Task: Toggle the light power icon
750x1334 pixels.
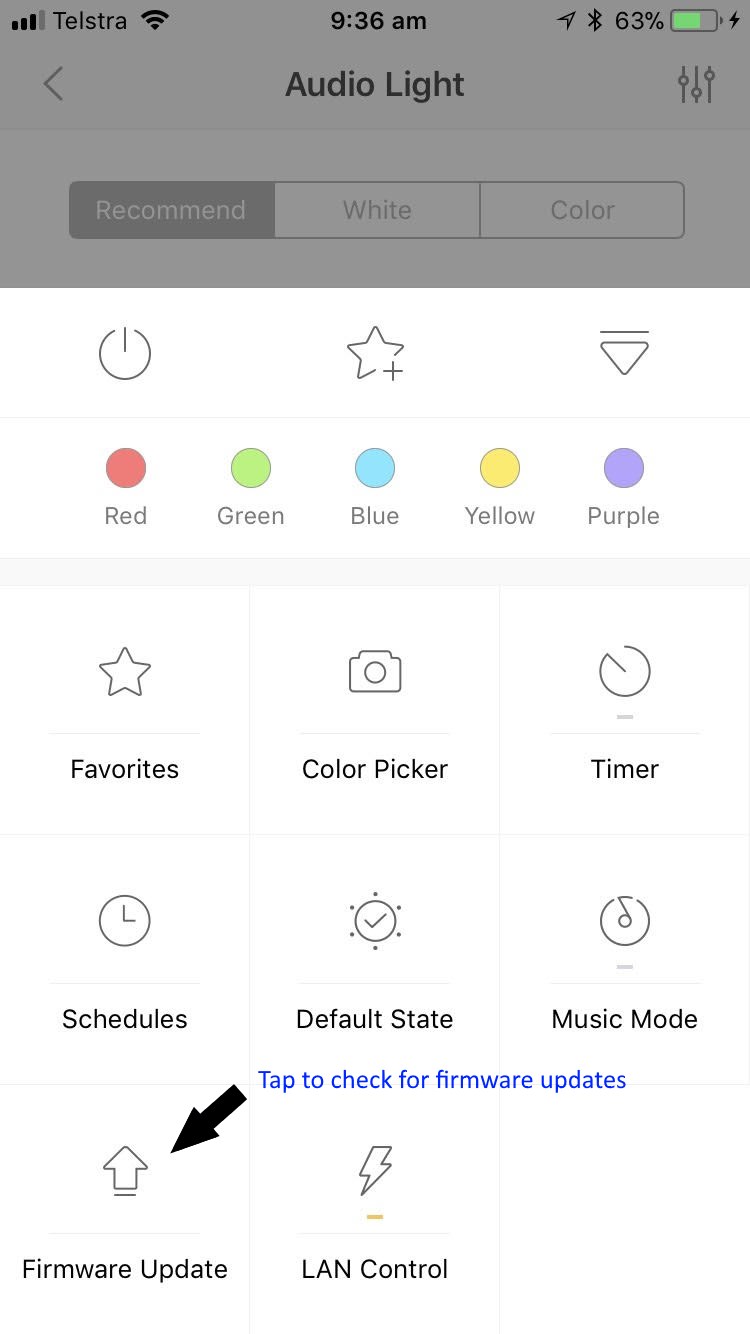Action: 125,354
